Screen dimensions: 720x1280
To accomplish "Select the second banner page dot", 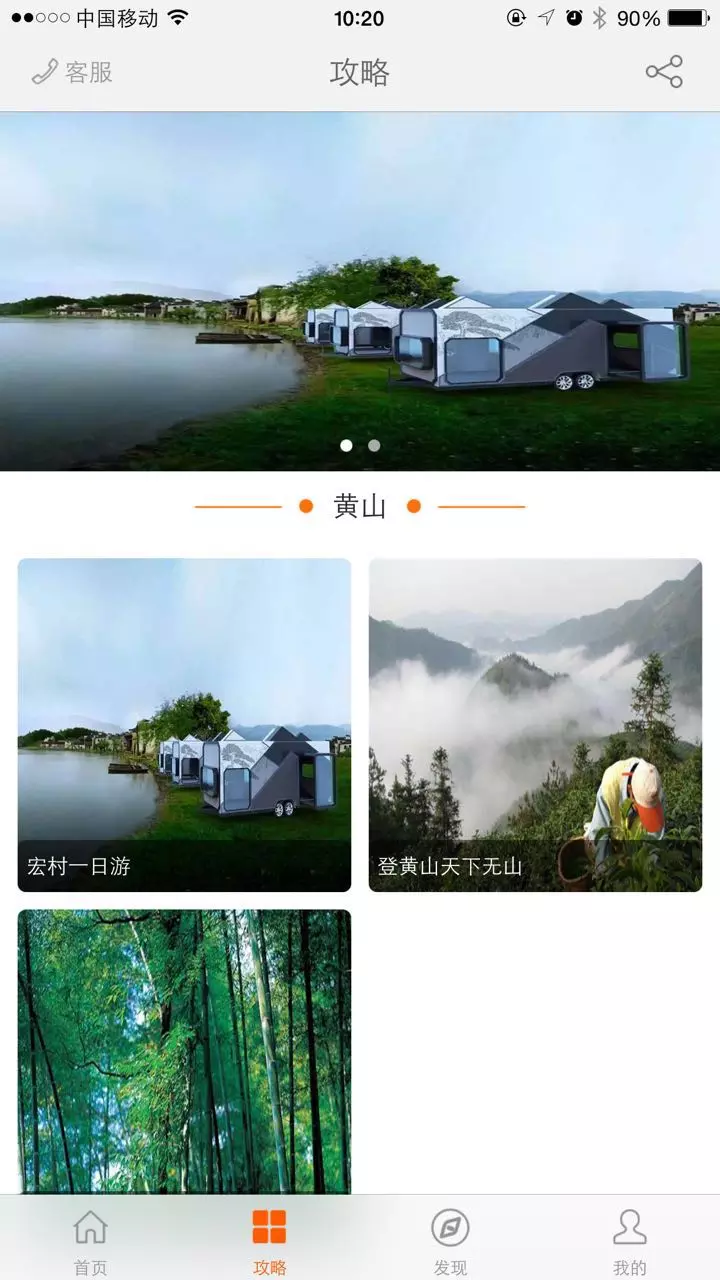I will [374, 446].
